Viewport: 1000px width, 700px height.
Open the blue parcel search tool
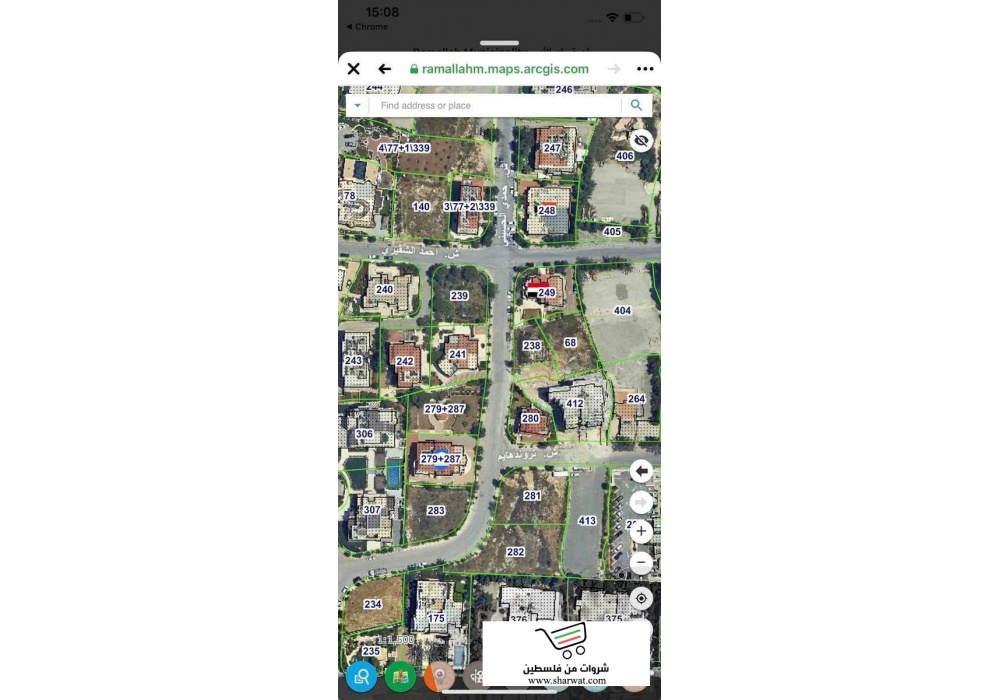361,677
